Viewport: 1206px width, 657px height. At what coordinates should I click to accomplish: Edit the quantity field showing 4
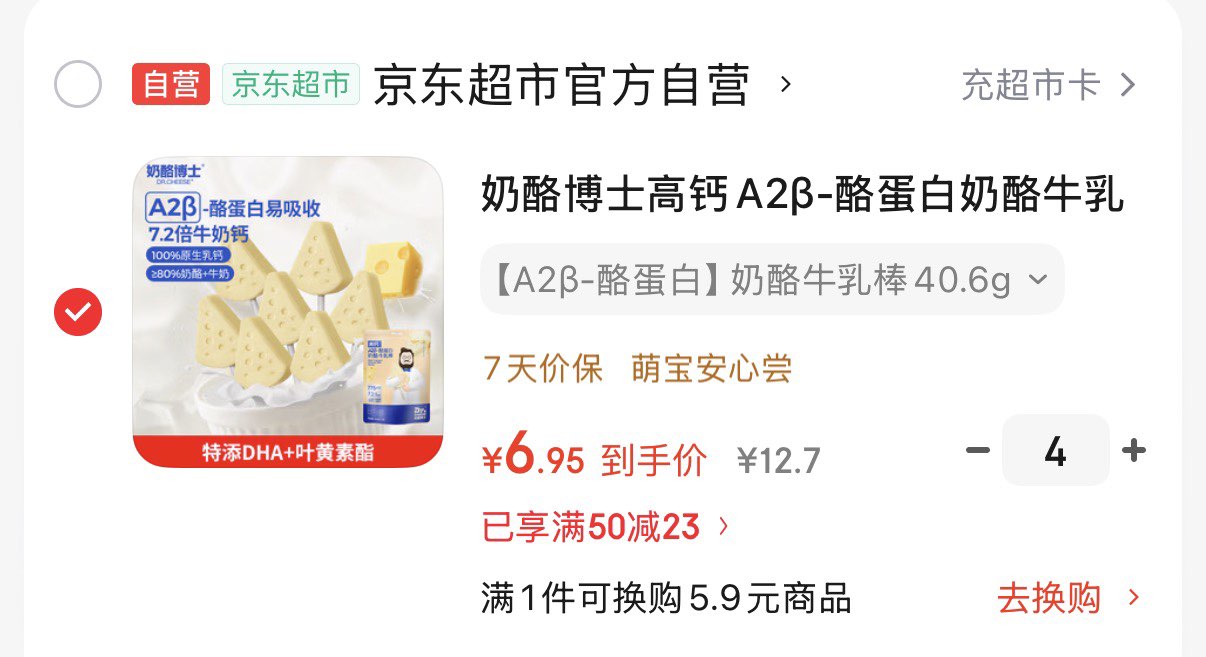pos(1055,451)
